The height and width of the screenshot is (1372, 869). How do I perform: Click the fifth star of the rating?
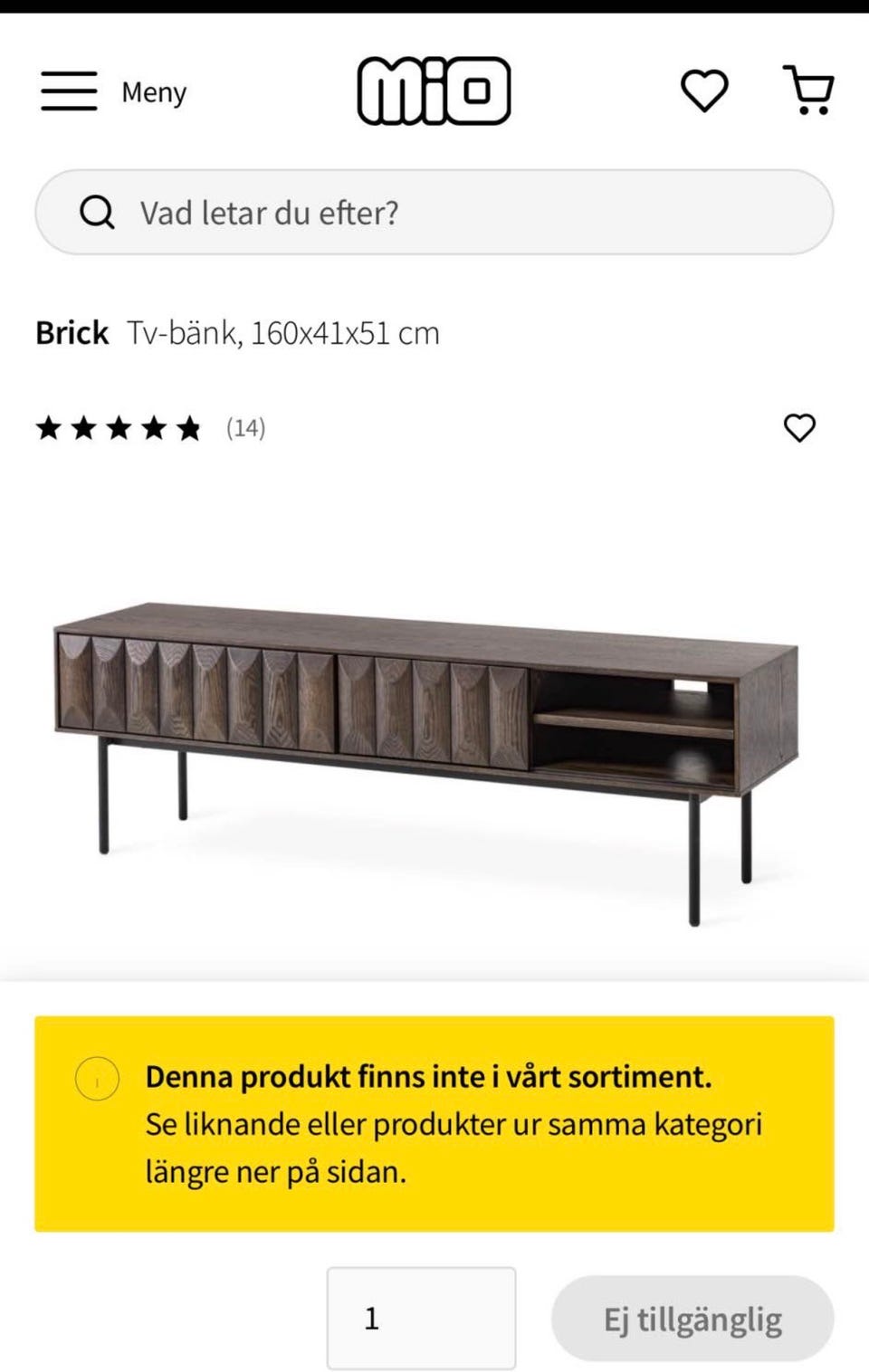(189, 427)
